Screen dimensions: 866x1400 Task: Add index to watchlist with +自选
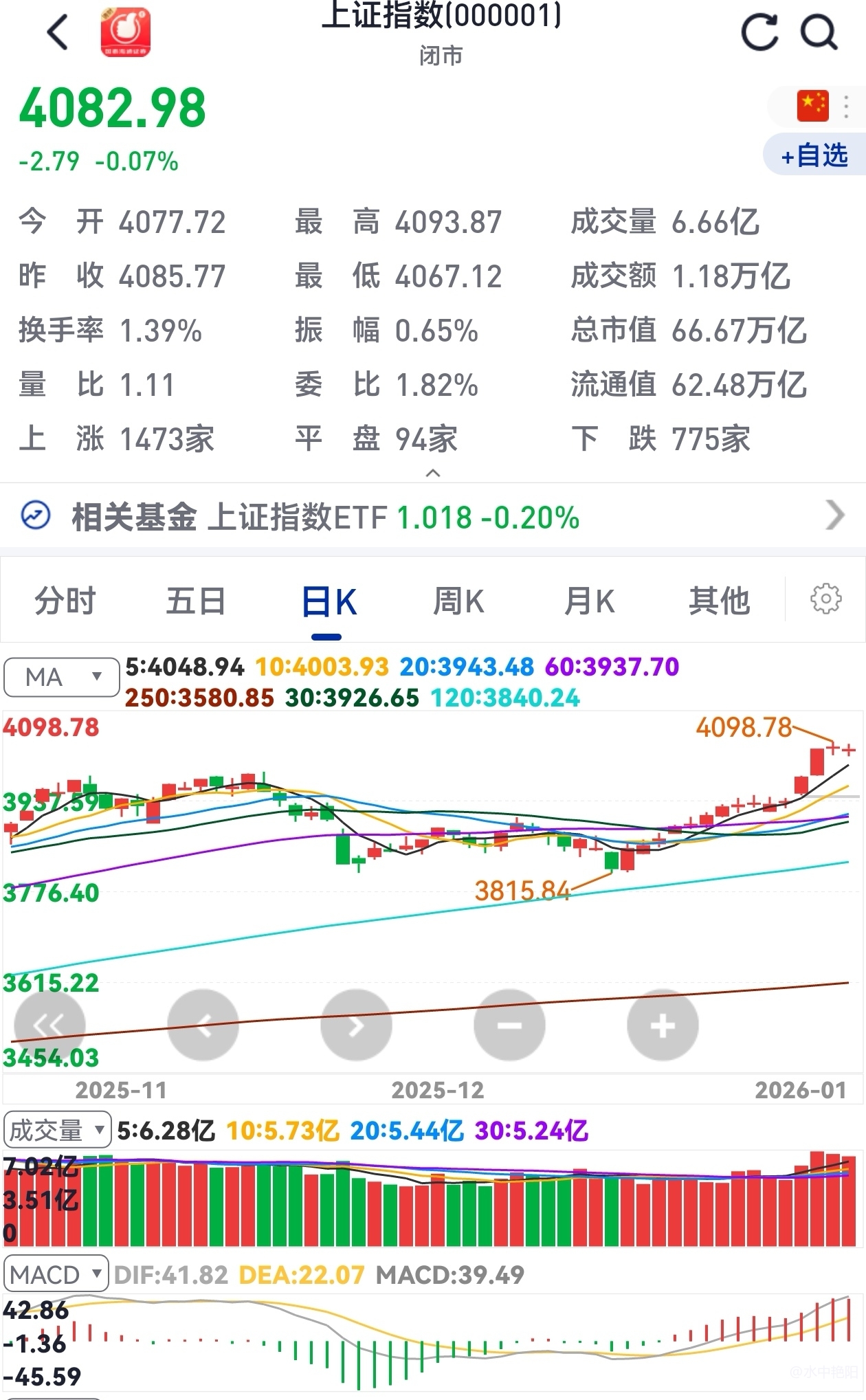pyautogui.click(x=814, y=156)
